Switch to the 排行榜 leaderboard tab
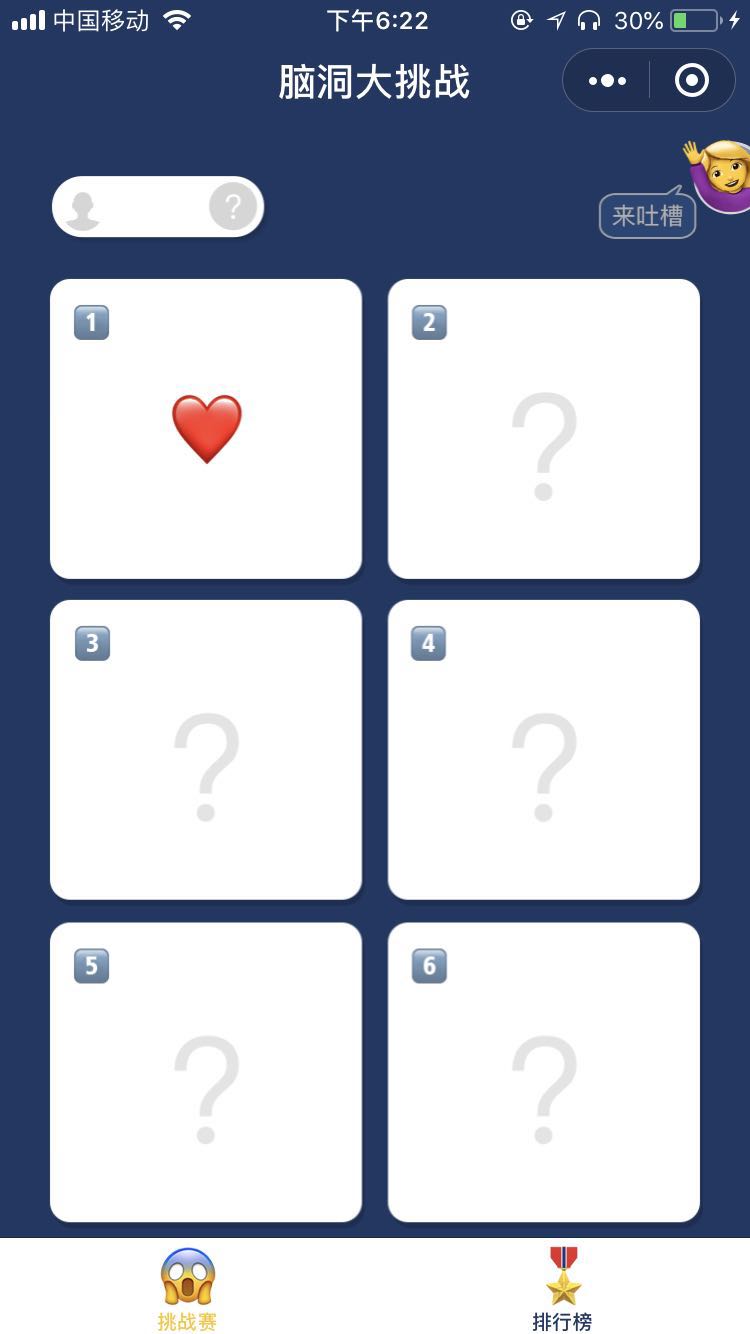Image resolution: width=750 pixels, height=1334 pixels. point(562,1289)
